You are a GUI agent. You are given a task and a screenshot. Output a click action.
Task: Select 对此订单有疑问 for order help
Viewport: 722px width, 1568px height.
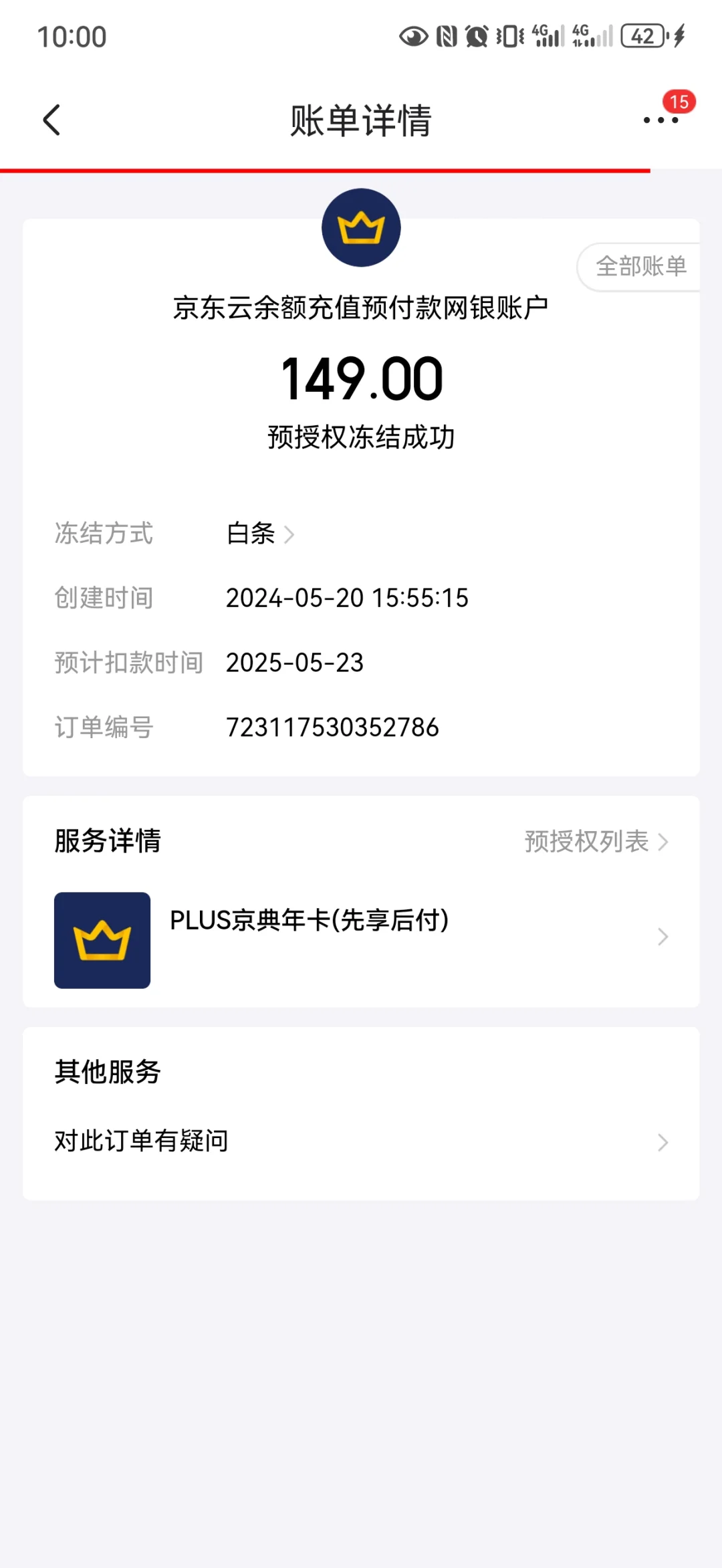[x=361, y=1141]
